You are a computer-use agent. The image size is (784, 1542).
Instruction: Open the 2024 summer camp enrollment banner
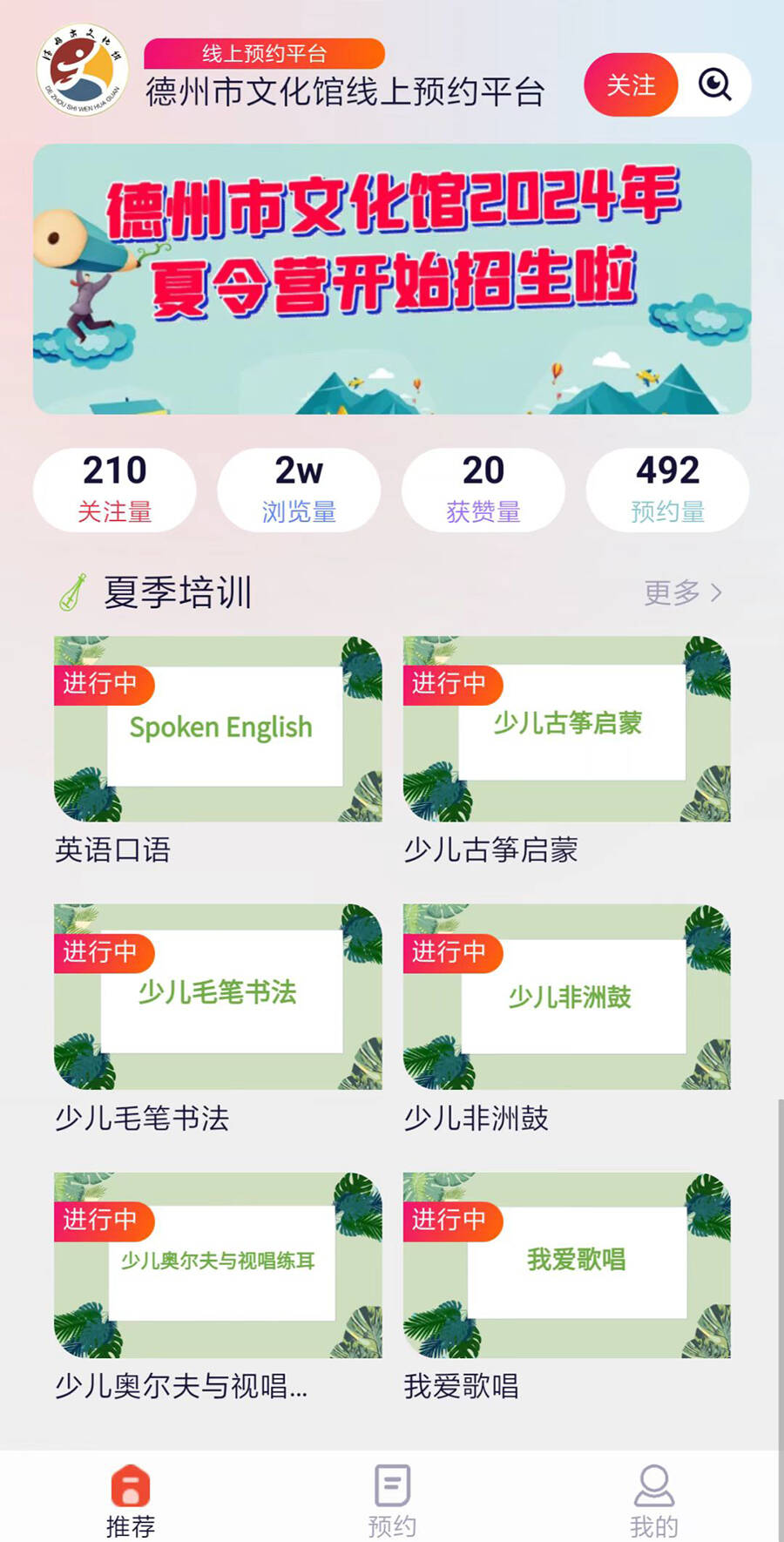(392, 279)
